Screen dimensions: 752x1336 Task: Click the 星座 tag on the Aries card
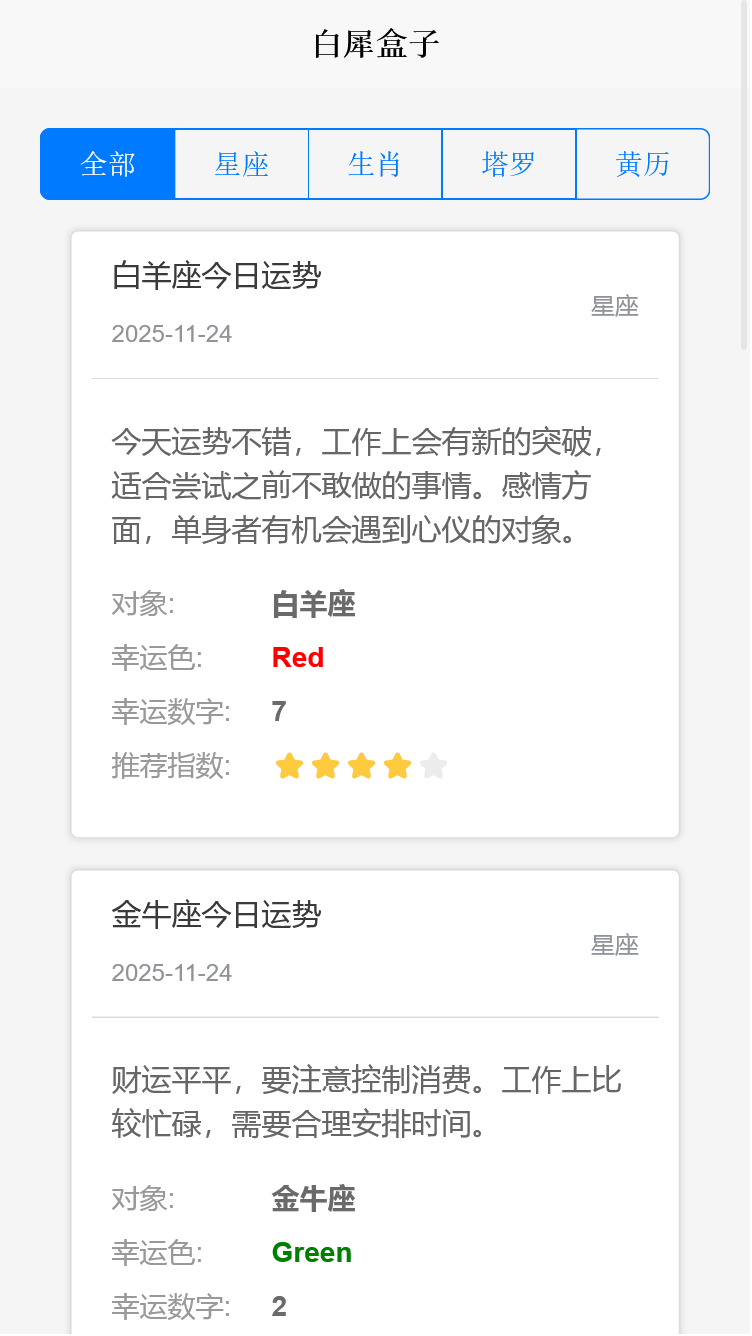[x=615, y=306]
